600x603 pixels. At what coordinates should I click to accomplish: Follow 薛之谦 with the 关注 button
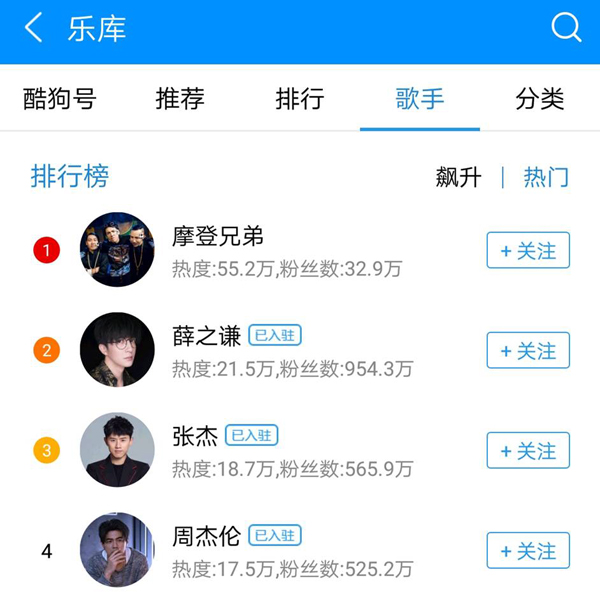(x=528, y=351)
